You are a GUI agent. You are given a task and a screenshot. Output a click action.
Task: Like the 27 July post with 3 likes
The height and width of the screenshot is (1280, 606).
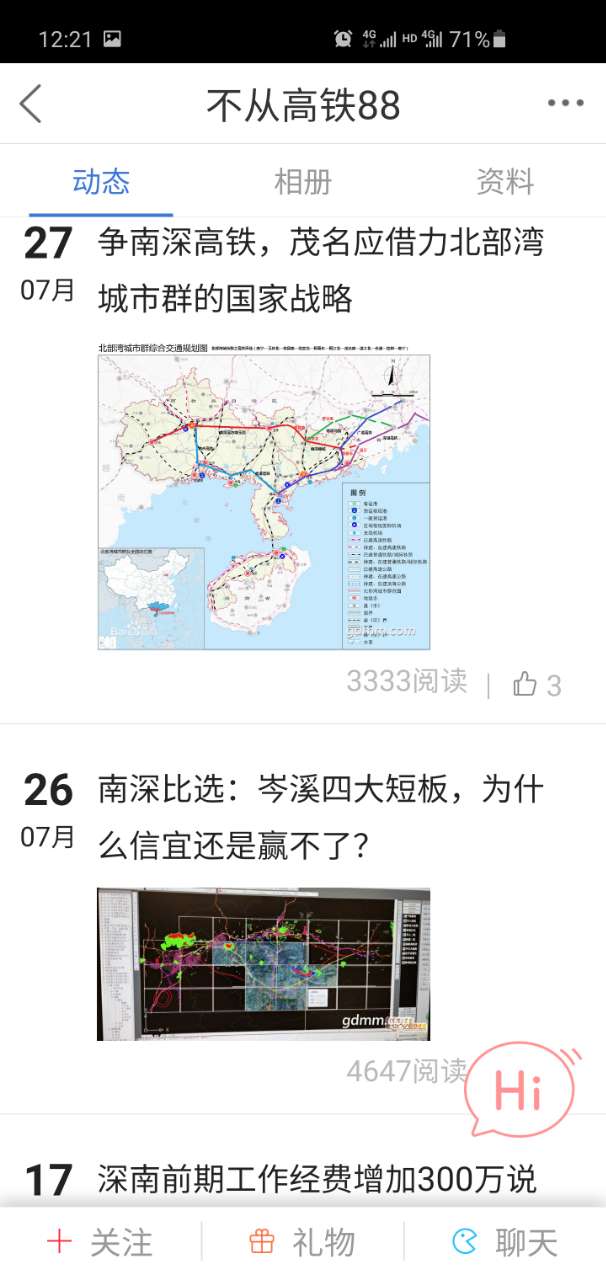[x=537, y=684]
